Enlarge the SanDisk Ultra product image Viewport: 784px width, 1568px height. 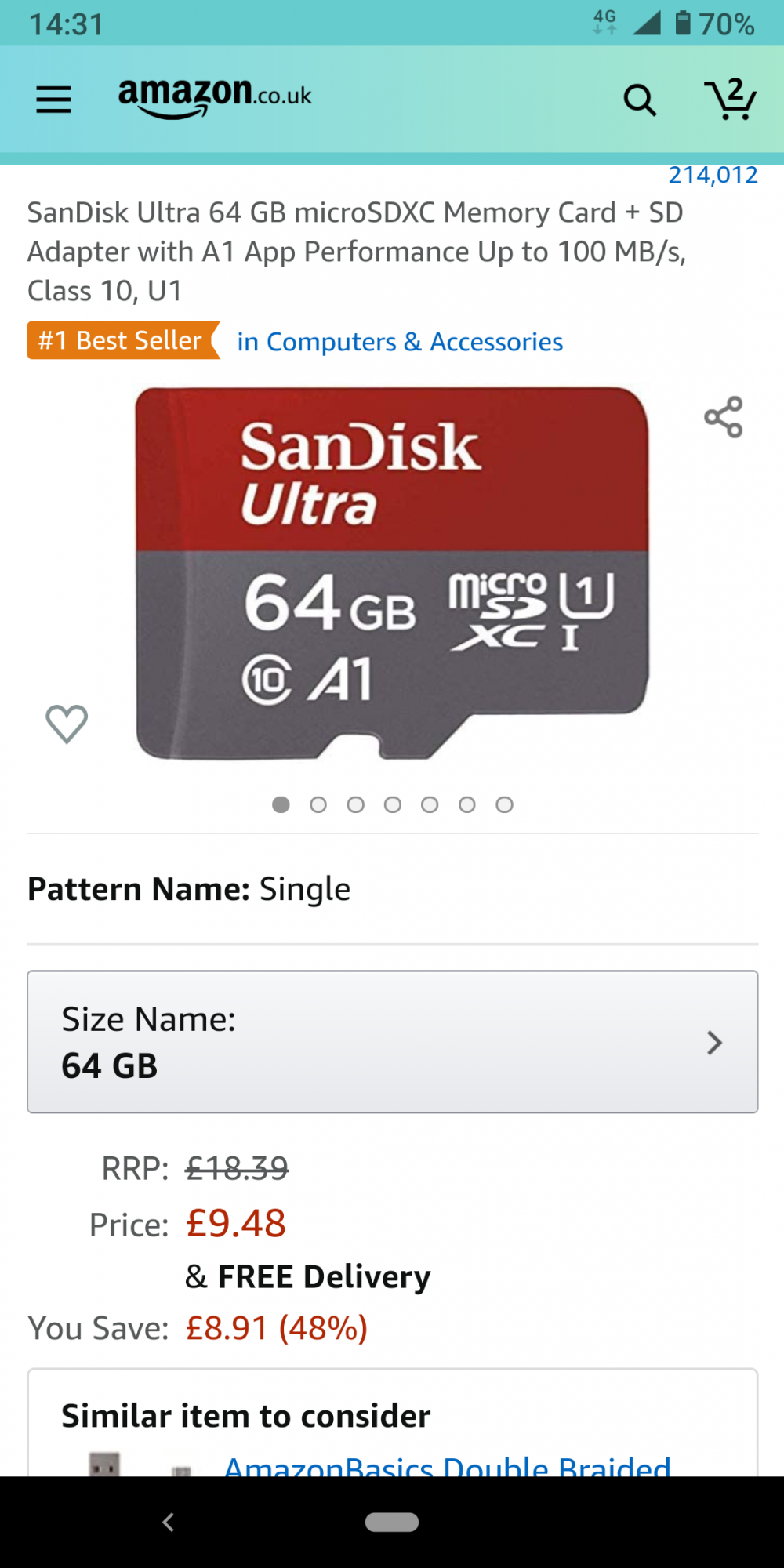pyautogui.click(x=392, y=572)
